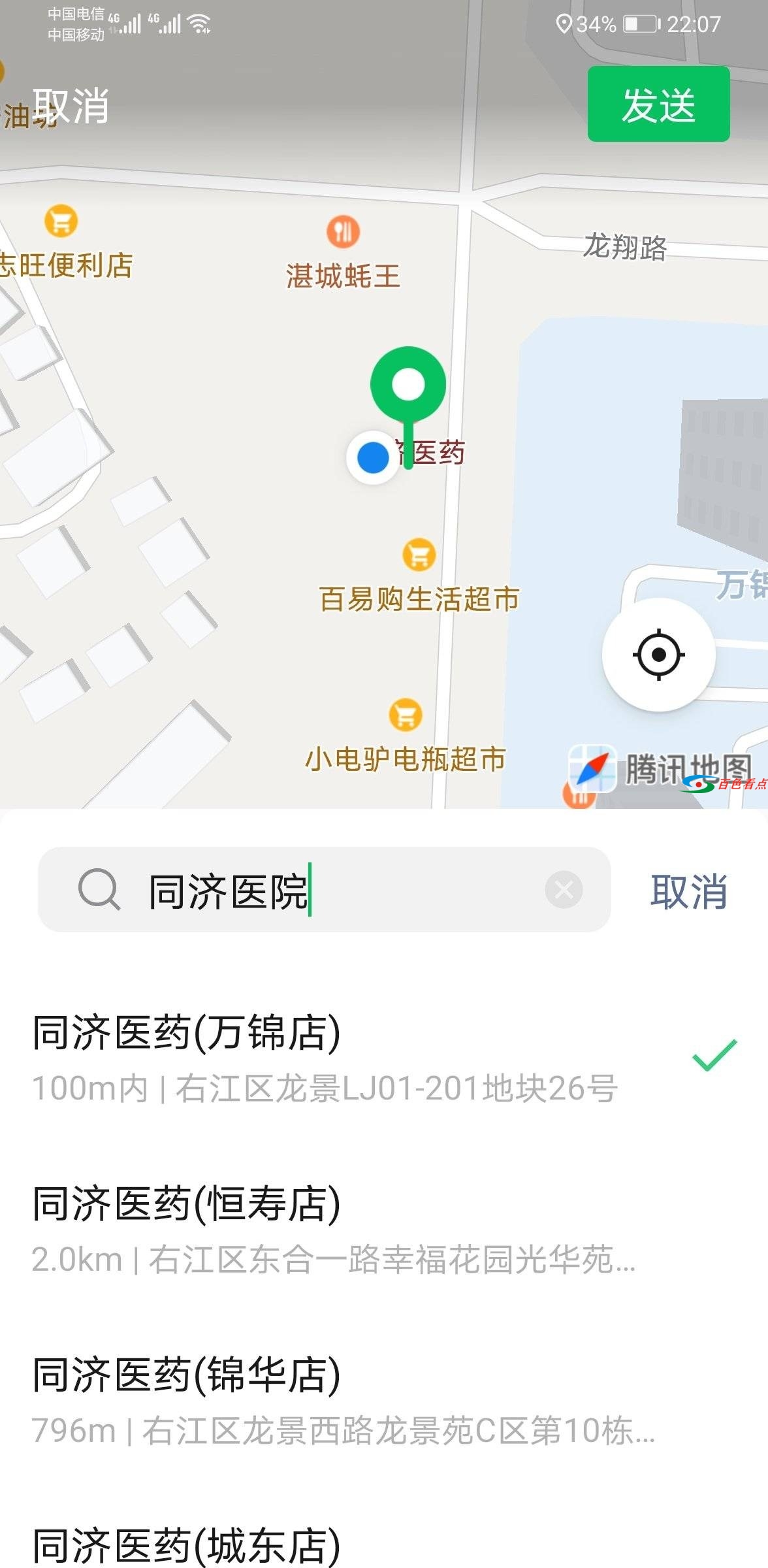Screen dimensions: 768x1568
Task: Clear the search text with the X
Action: (x=564, y=890)
